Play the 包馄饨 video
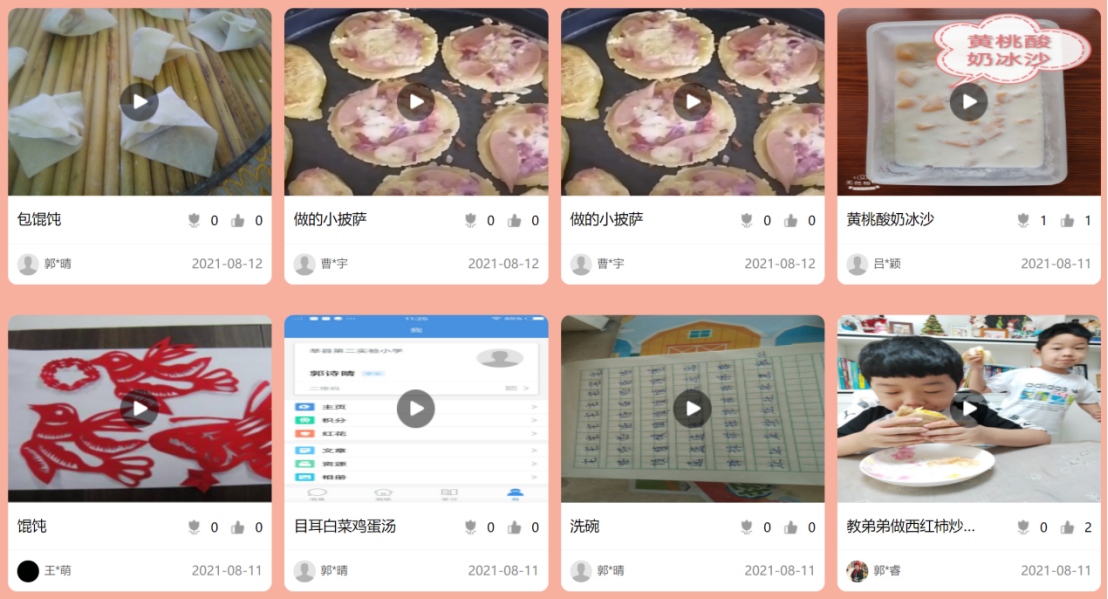 [x=139, y=102]
